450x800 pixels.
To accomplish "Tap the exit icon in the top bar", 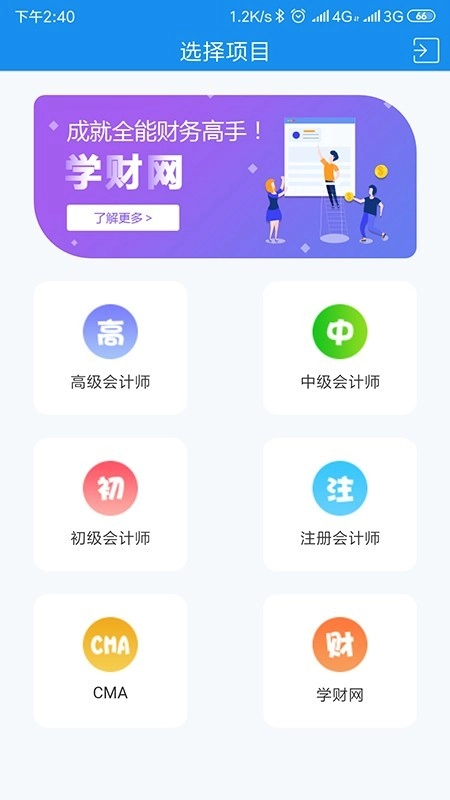I will click(426, 51).
